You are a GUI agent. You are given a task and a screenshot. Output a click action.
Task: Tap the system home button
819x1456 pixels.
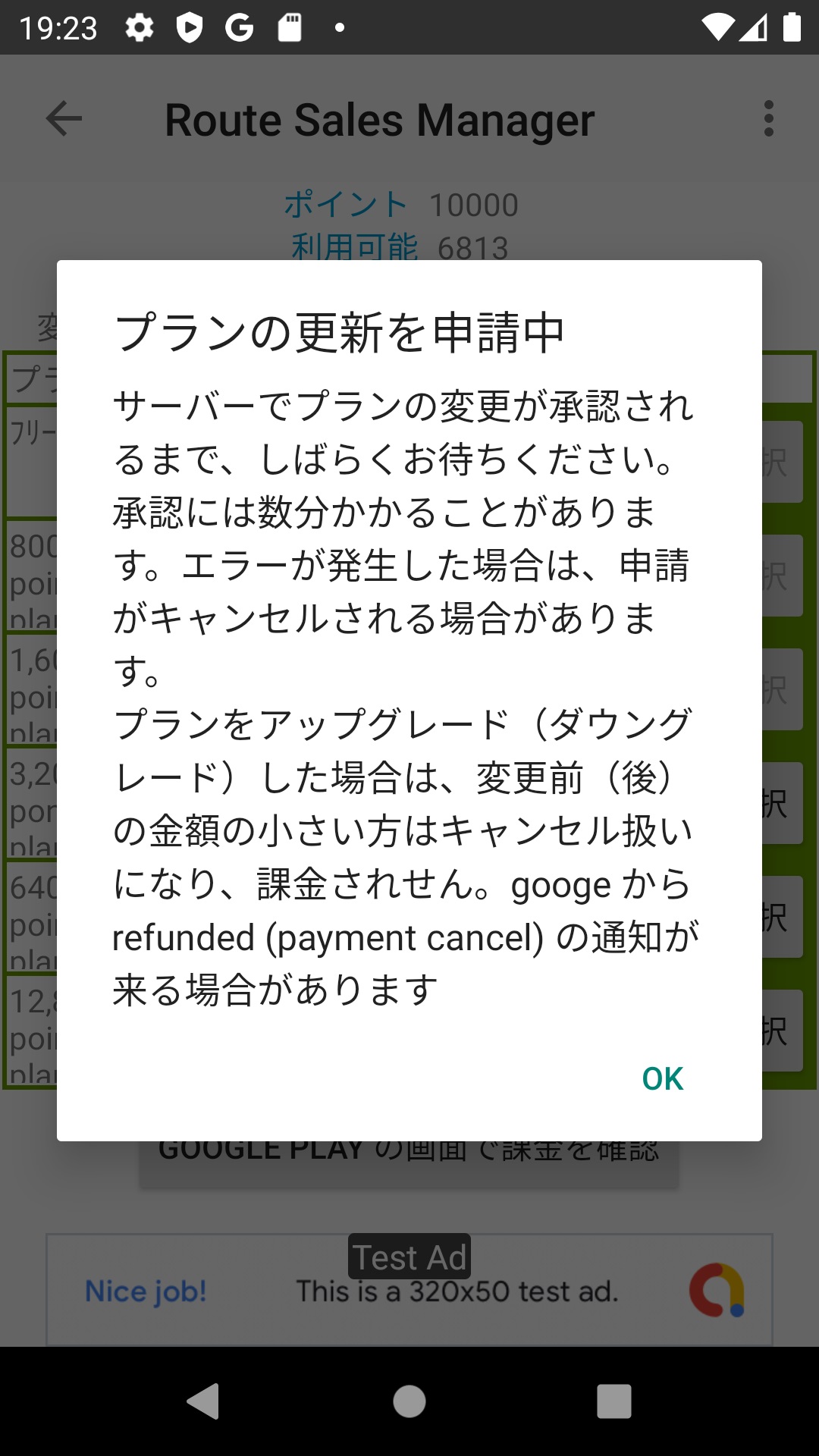tap(409, 1401)
